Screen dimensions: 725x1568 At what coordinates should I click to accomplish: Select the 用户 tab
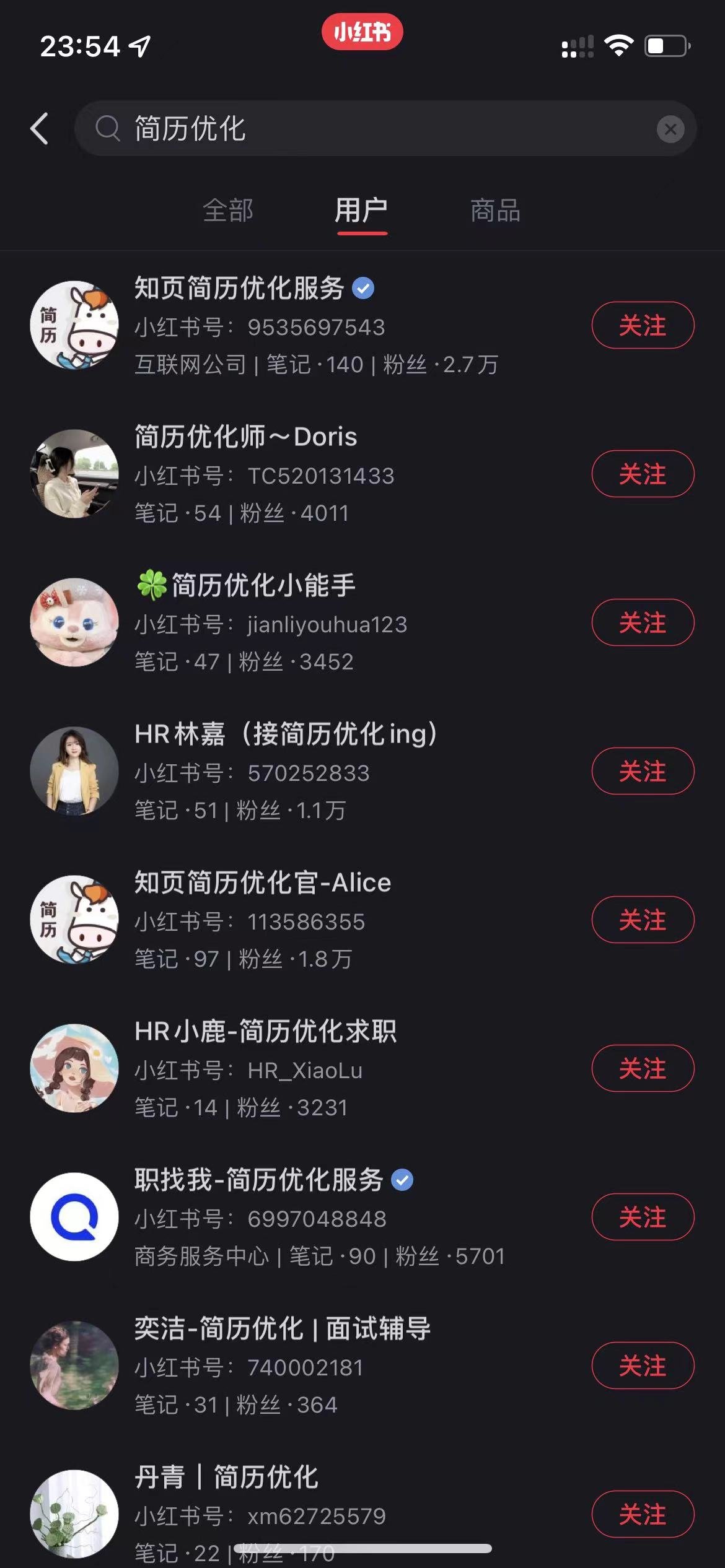click(x=362, y=211)
